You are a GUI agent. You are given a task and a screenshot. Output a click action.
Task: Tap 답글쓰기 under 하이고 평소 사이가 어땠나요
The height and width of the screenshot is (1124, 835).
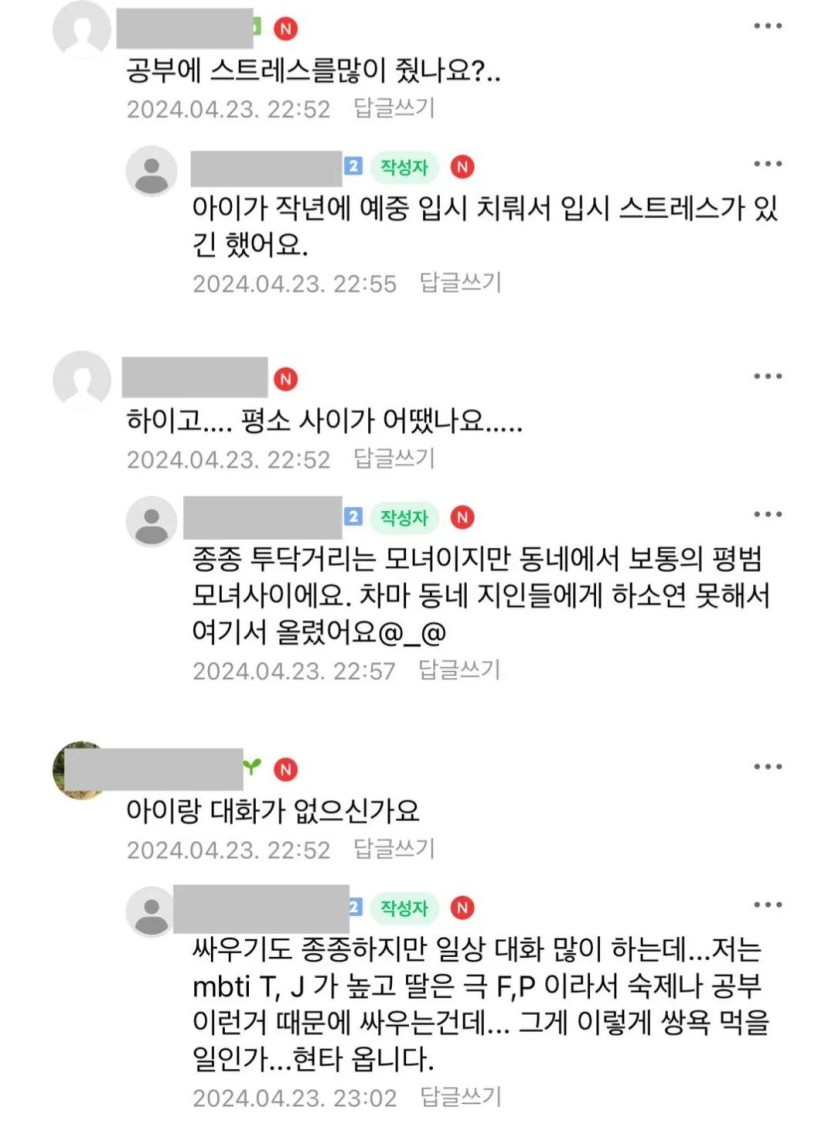(x=394, y=459)
